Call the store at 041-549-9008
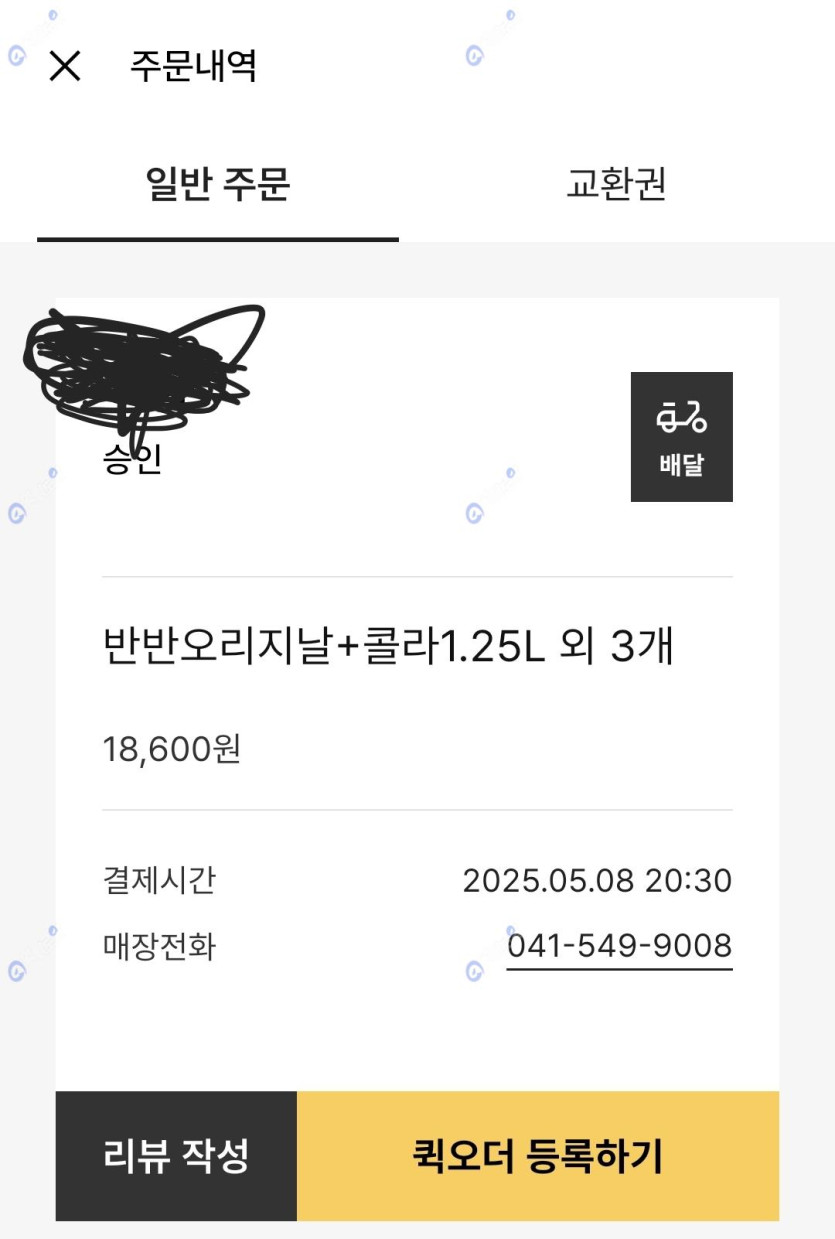Image resolution: width=835 pixels, height=1239 pixels. 619,946
